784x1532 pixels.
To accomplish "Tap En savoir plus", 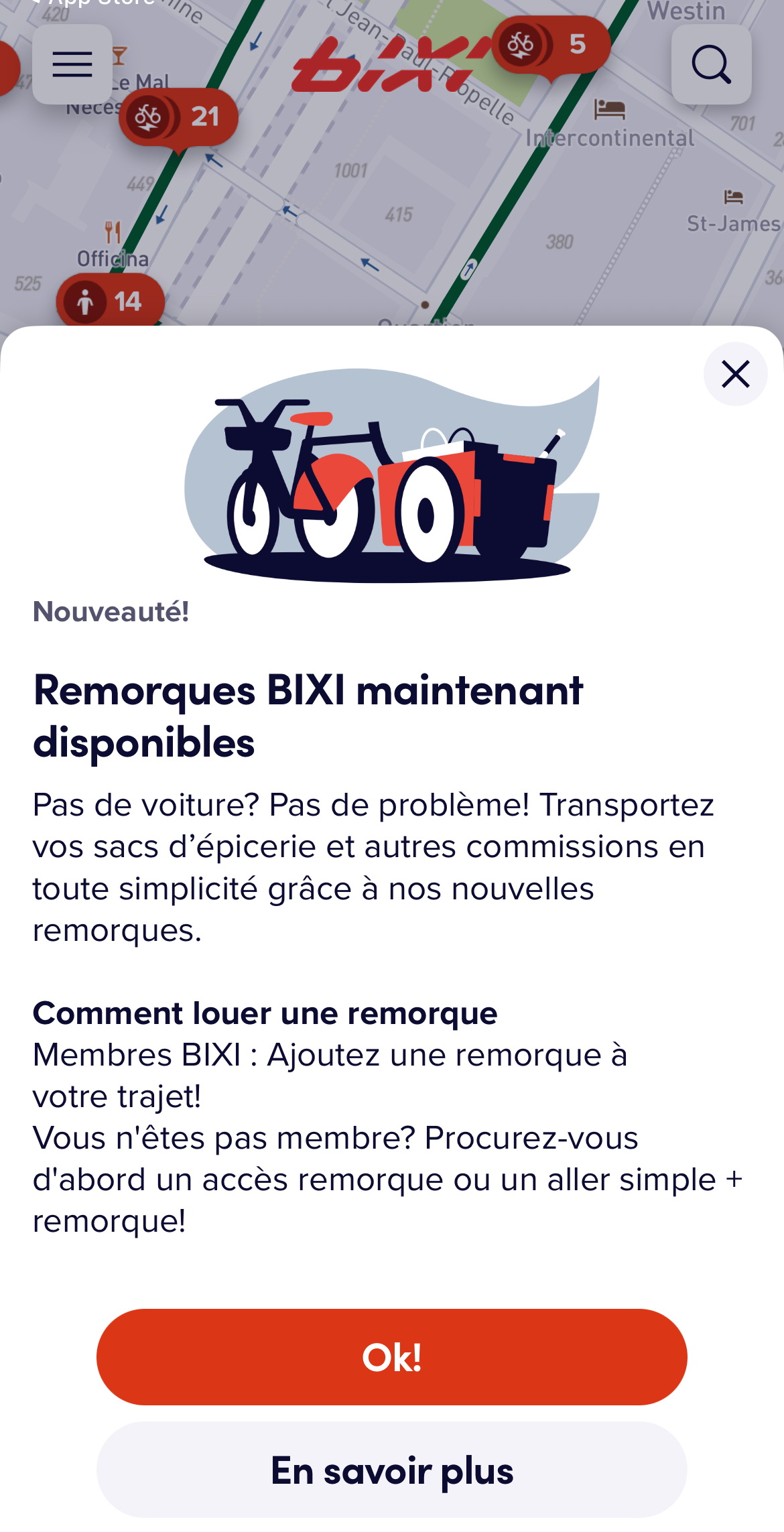I will click(391, 1470).
